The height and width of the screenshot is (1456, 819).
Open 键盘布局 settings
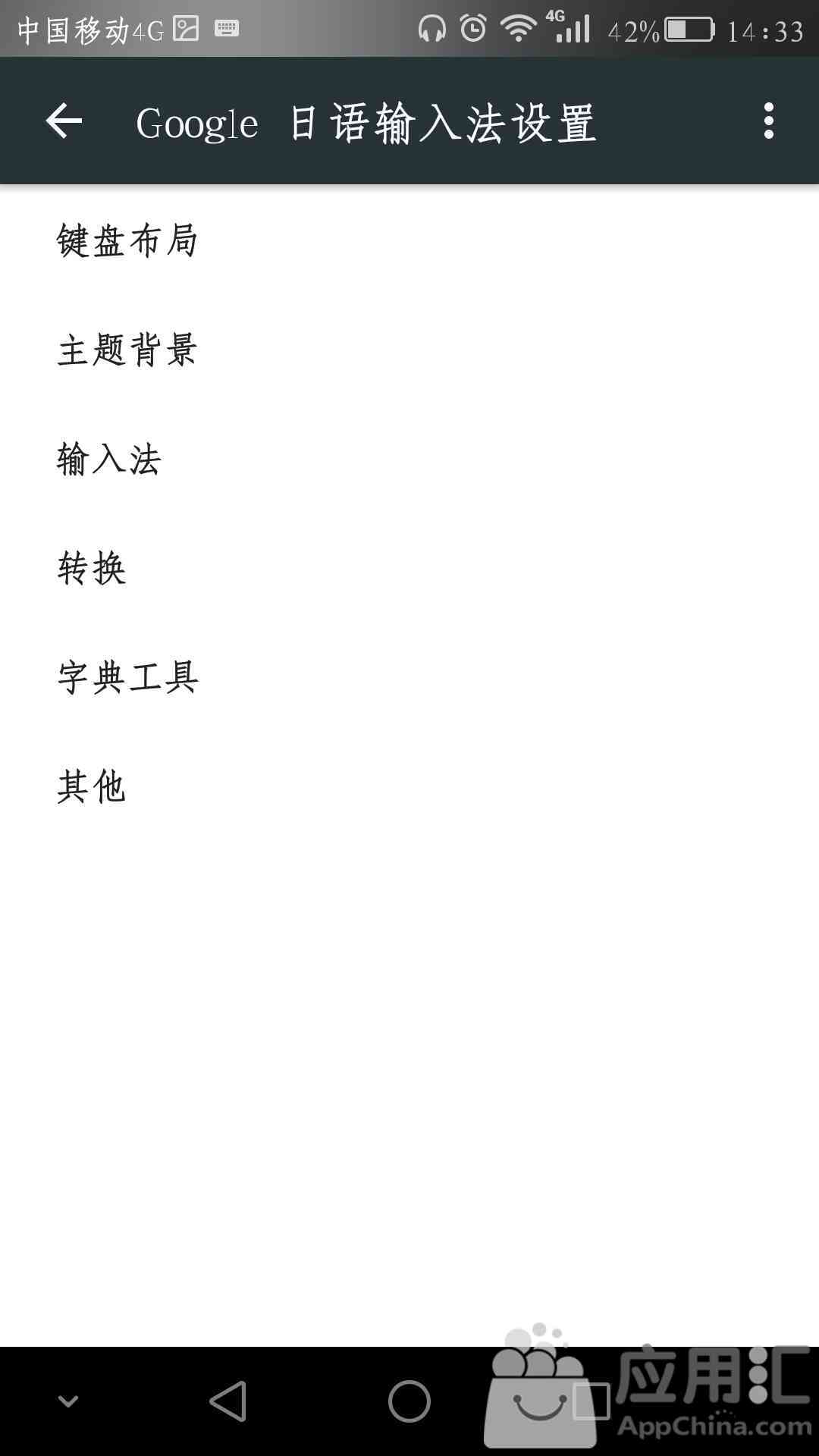[409, 240]
